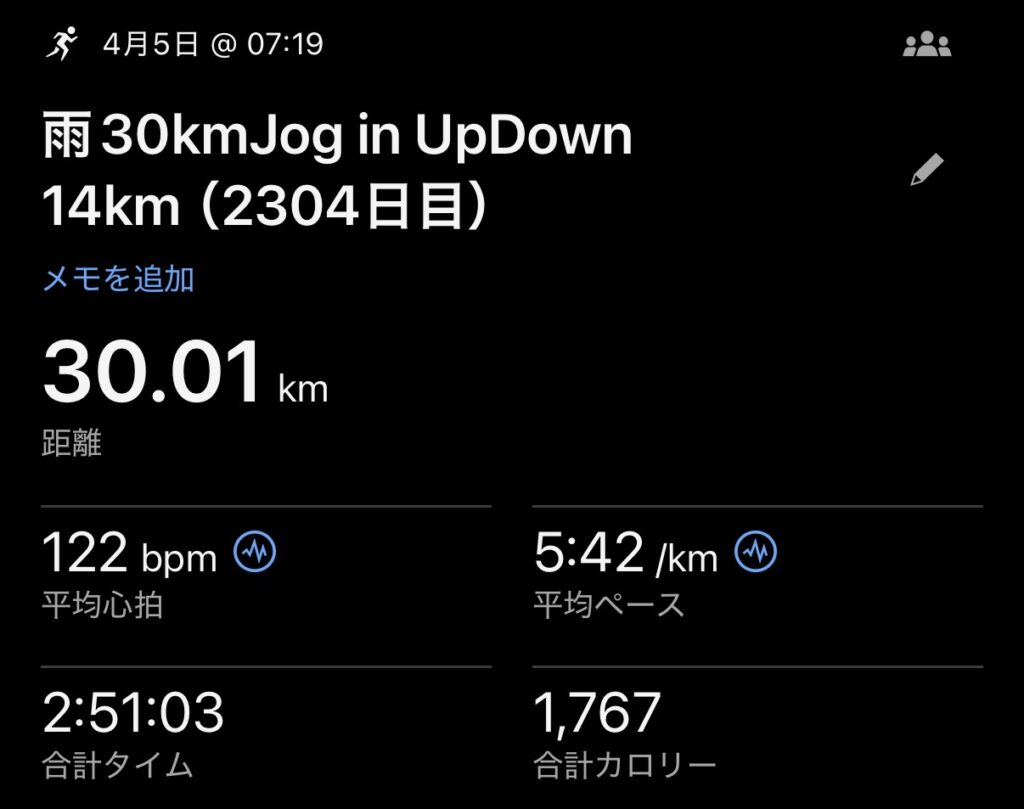Open the insight icon beside 122 bpm

click(255, 551)
